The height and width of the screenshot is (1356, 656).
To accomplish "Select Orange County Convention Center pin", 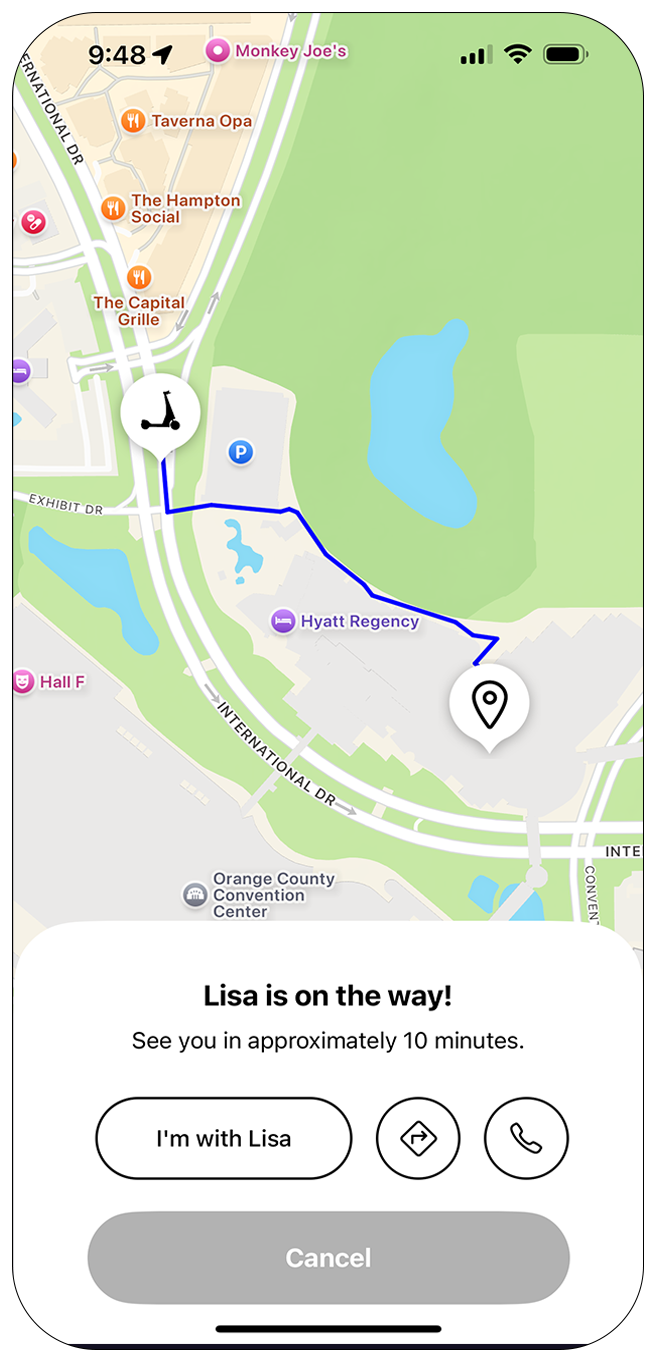I will point(195,895).
